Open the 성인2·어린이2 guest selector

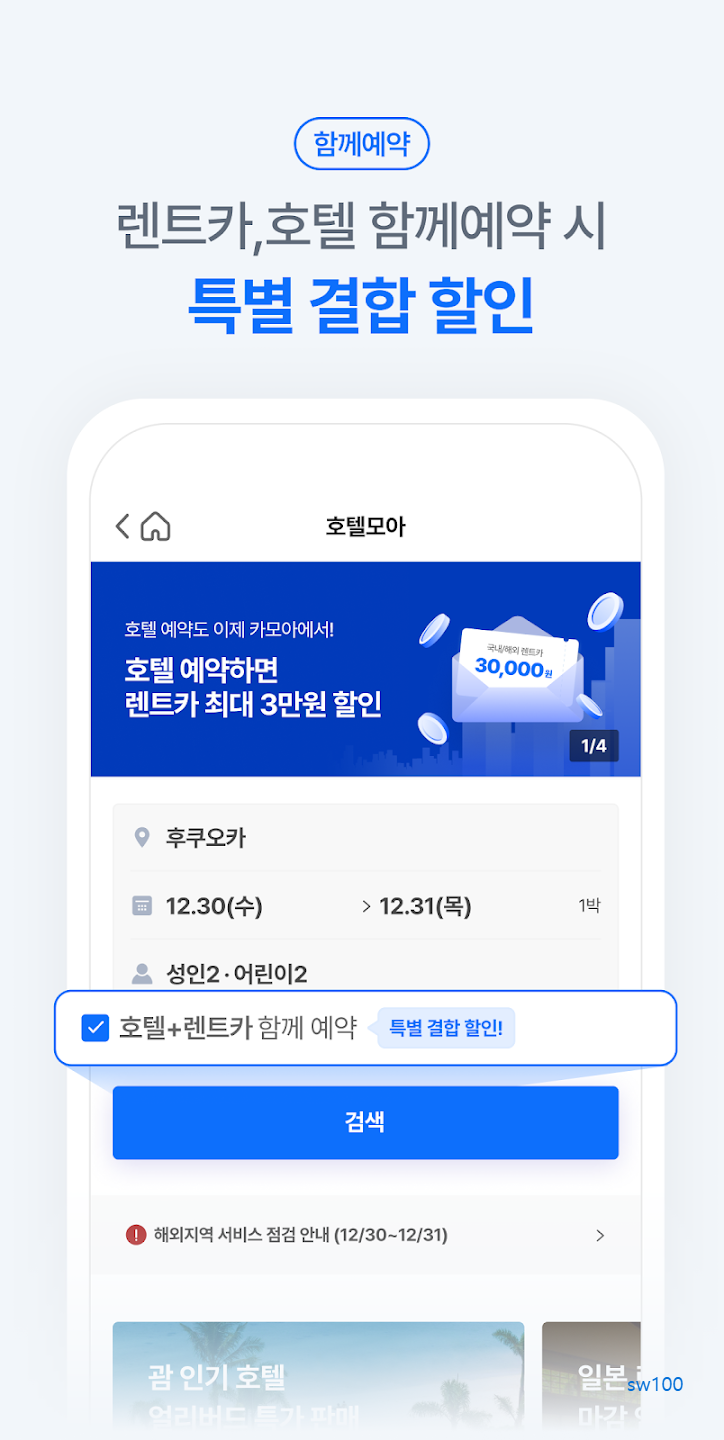pos(234,972)
